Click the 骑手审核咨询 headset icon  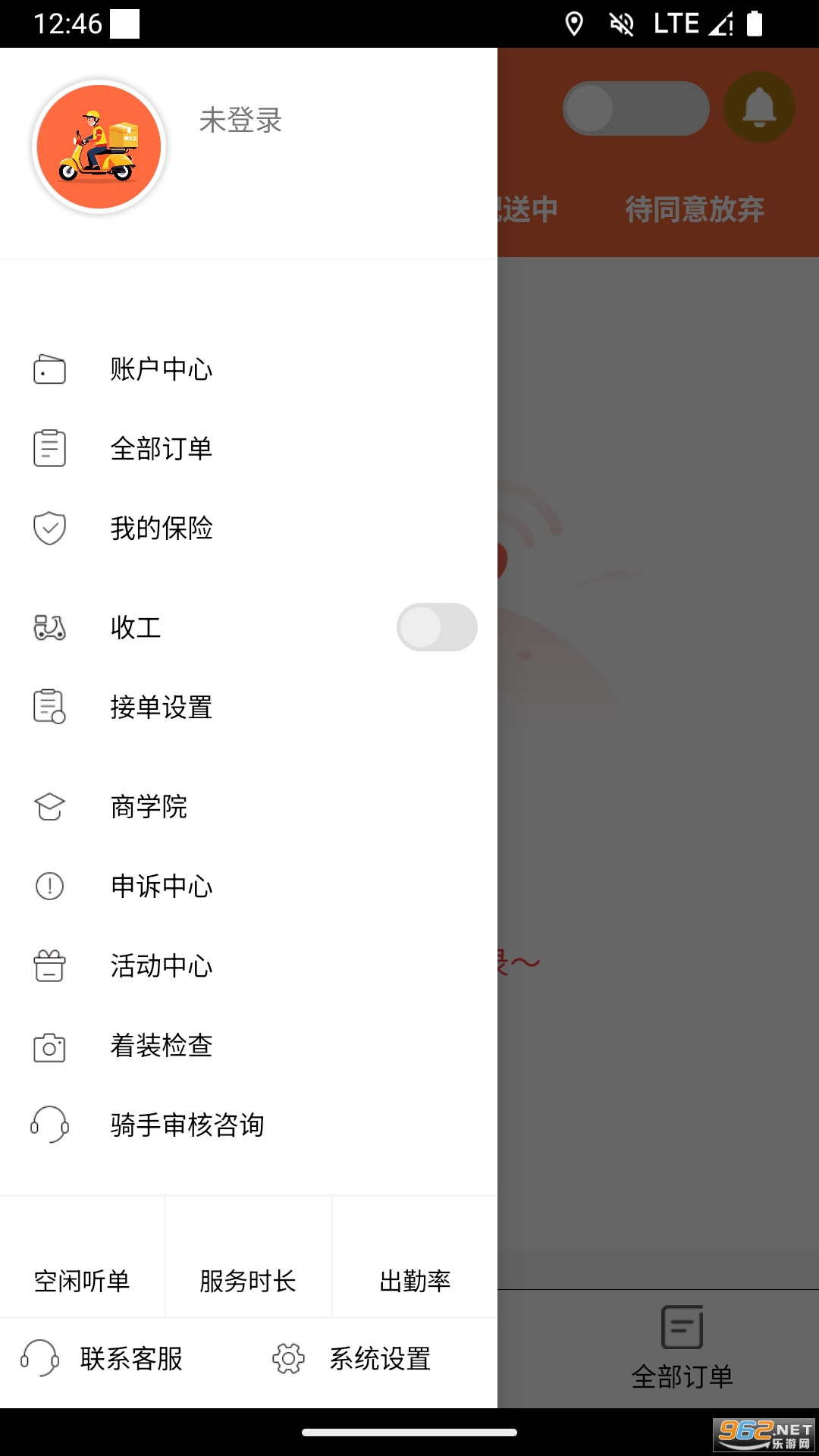[49, 1127]
